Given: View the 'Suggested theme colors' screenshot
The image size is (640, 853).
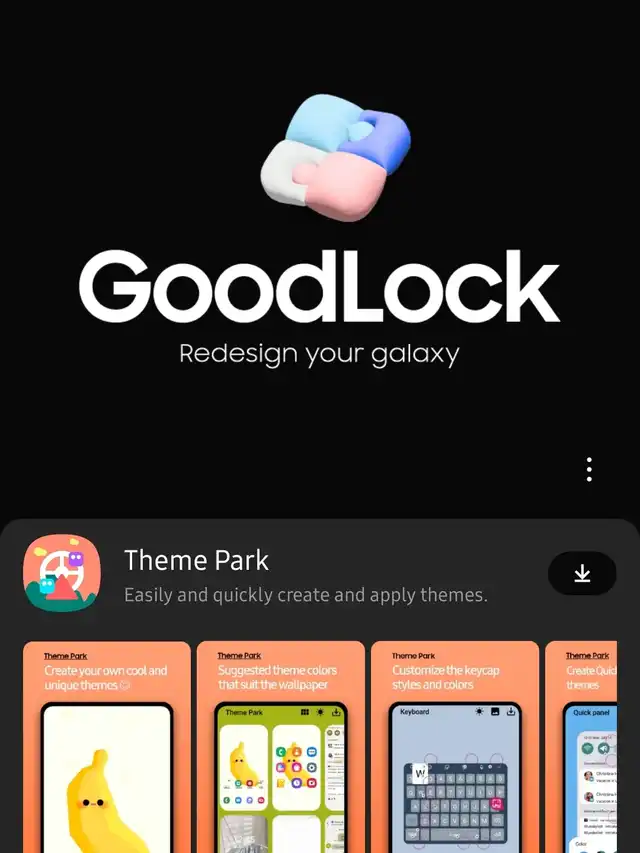Looking at the screenshot, I should [x=281, y=745].
